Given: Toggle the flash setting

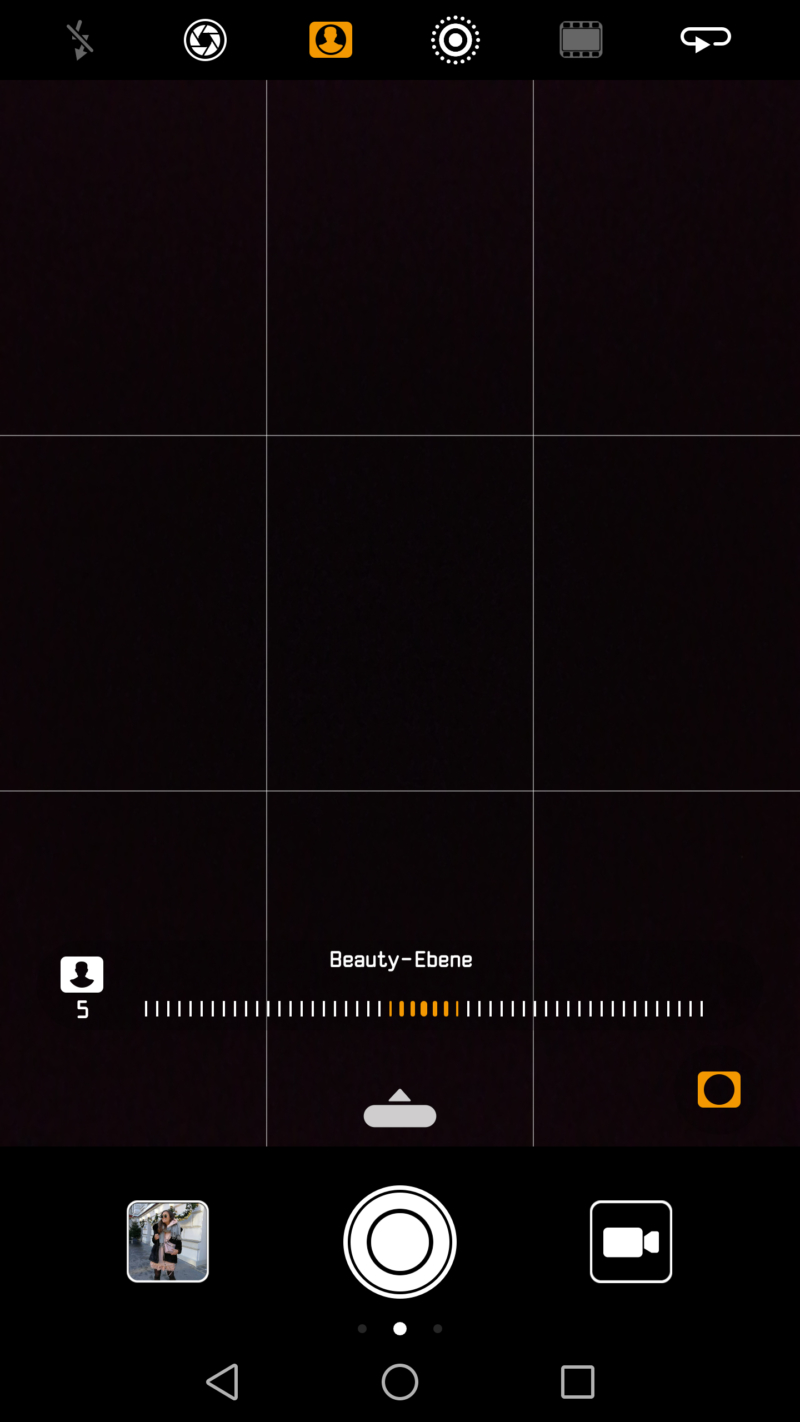Looking at the screenshot, I should [x=80, y=40].
